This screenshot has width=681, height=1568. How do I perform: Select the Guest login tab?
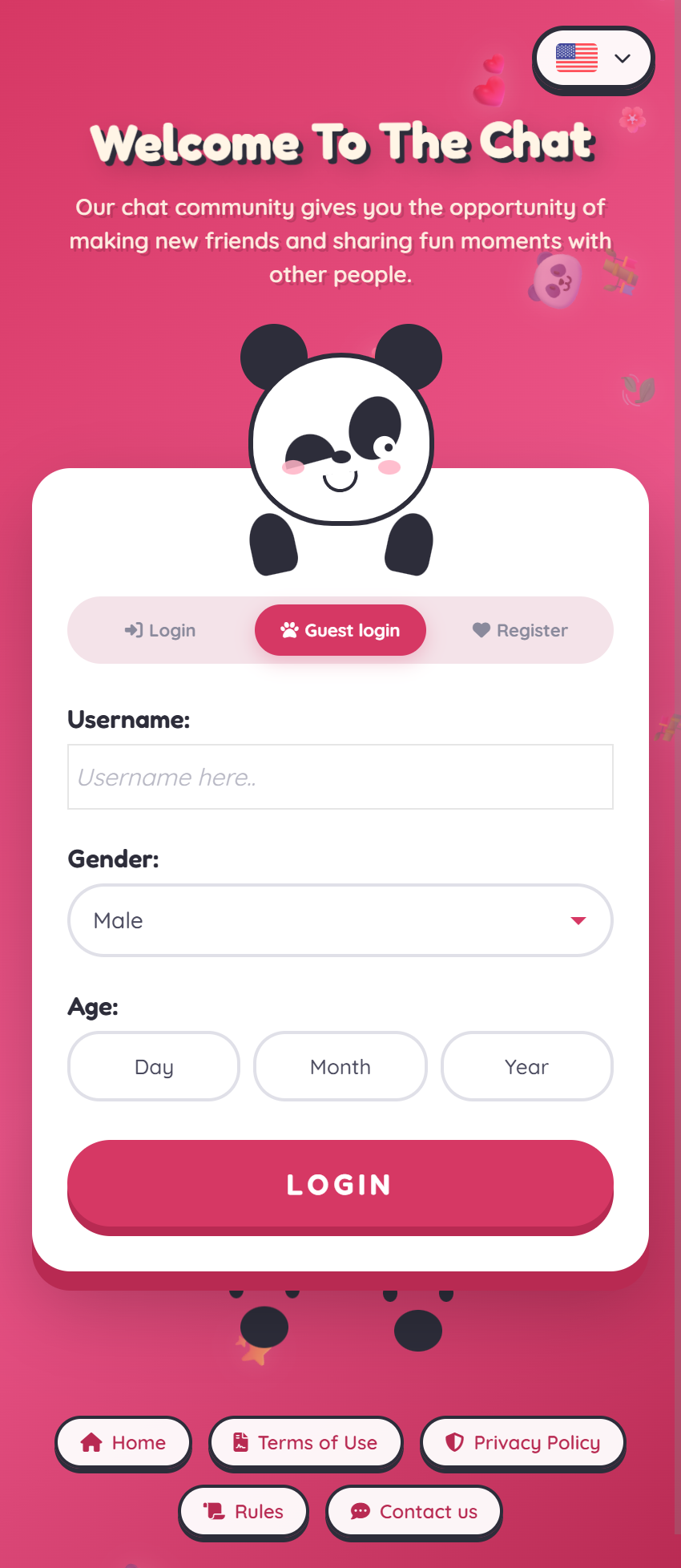(340, 631)
